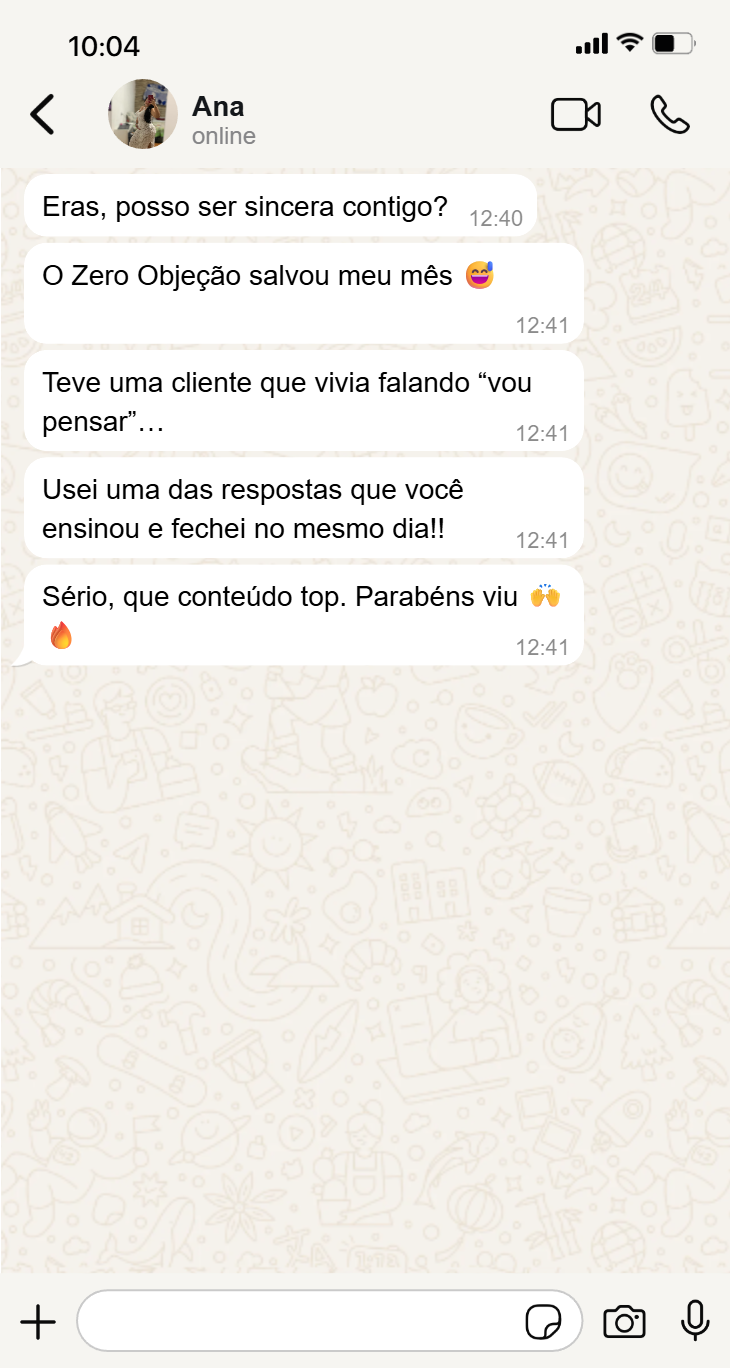Focus the message text field
This screenshot has width=730, height=1368.
coord(300,1321)
